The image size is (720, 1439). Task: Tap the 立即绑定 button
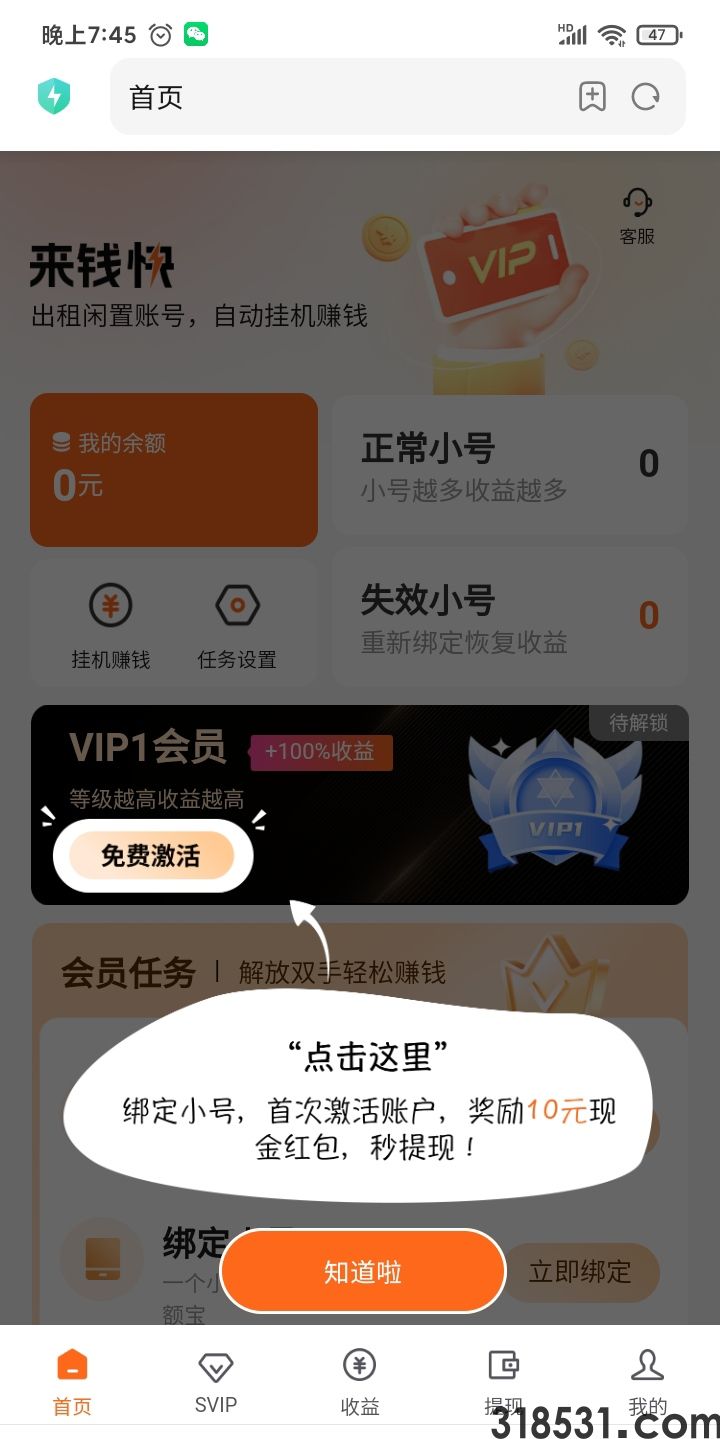(x=580, y=1272)
